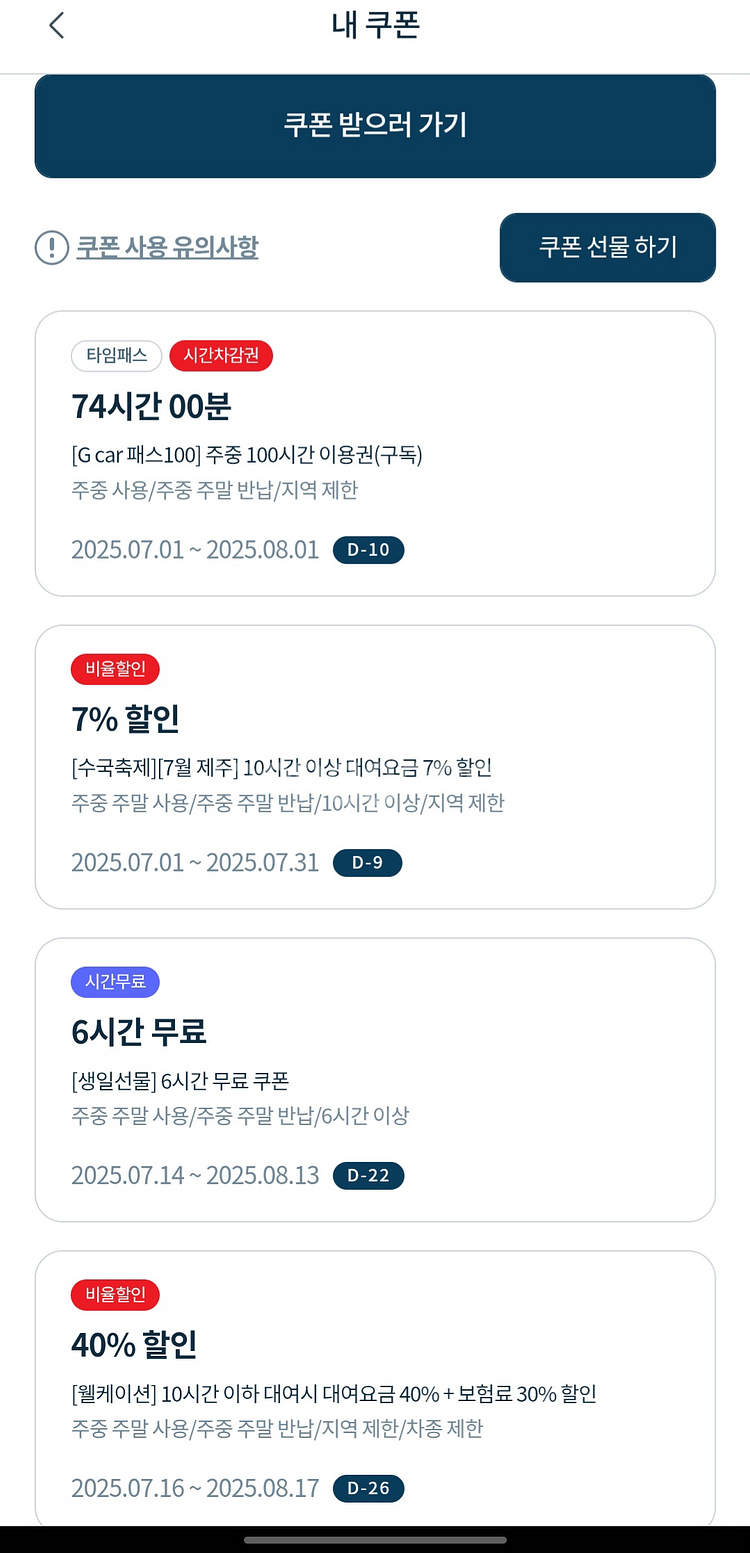This screenshot has height=1553, width=750.
Task: Tap the 쿠폰 선물 하기 button
Action: pos(607,247)
